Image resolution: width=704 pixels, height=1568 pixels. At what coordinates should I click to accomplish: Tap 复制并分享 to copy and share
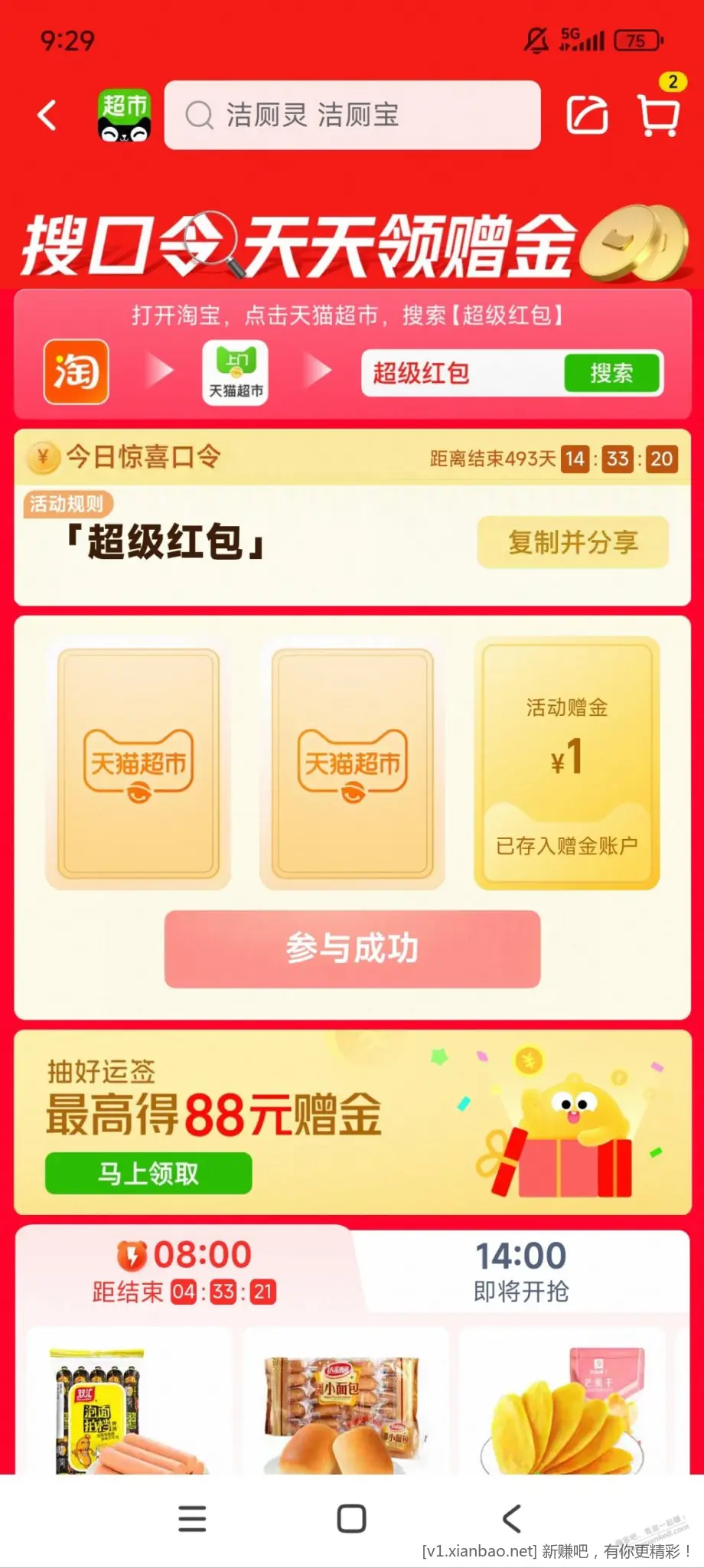tap(572, 542)
